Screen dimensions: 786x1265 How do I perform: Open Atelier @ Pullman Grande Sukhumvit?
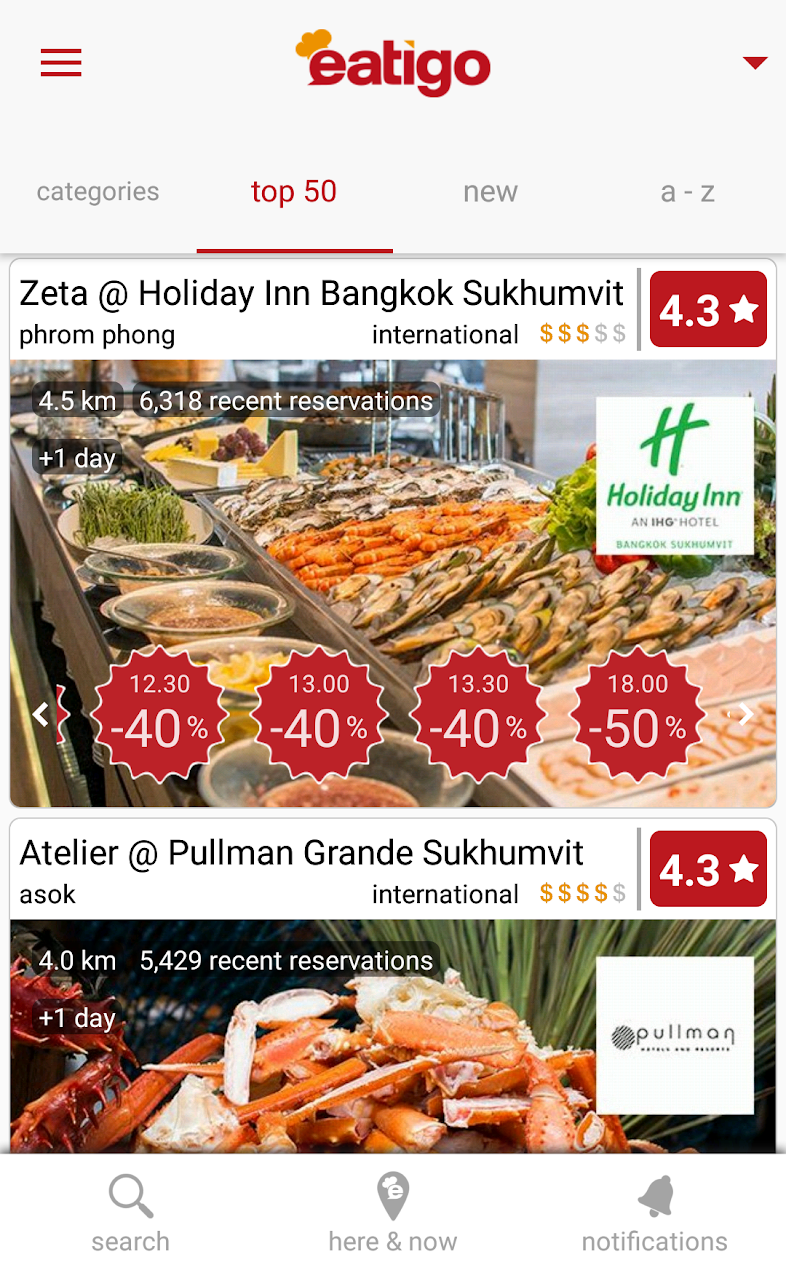click(301, 852)
